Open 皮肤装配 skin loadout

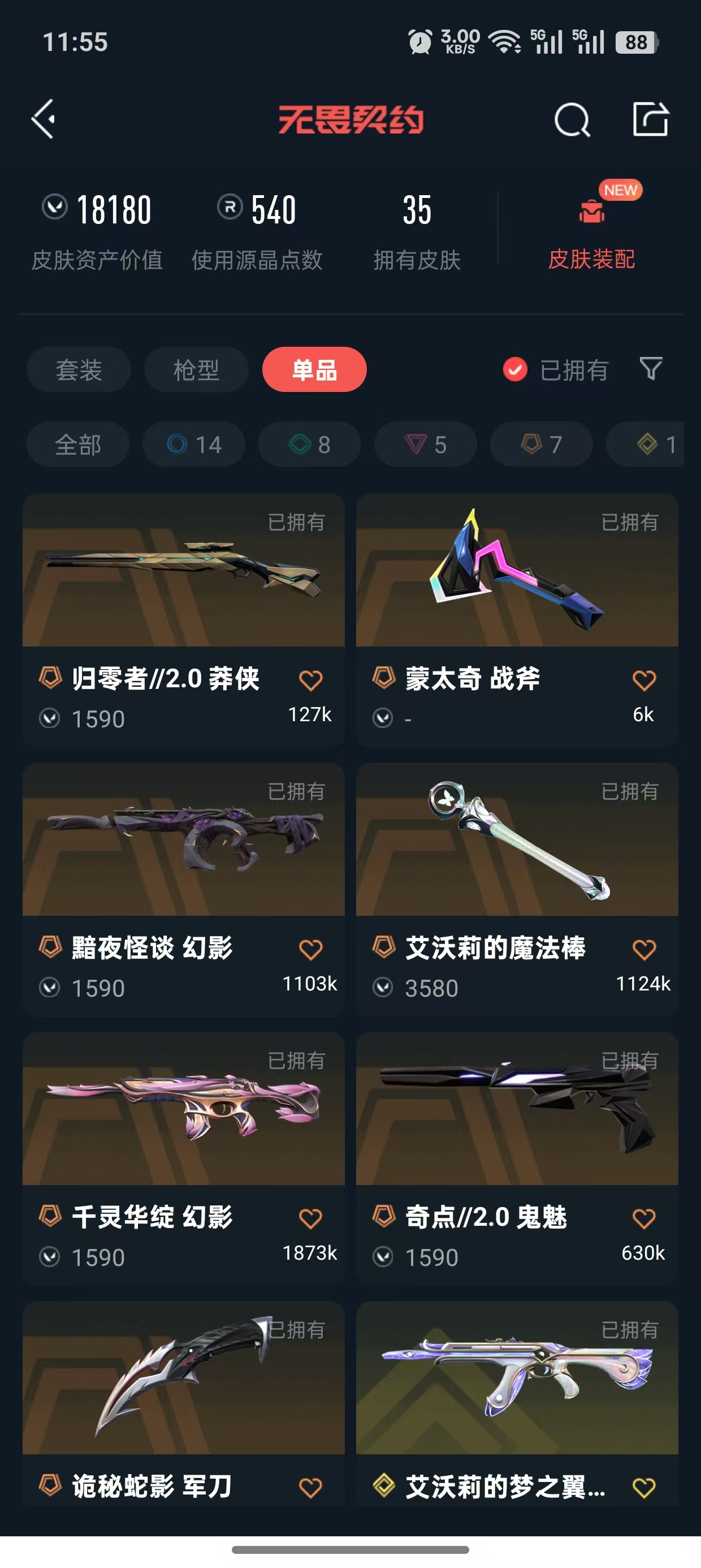591,226
